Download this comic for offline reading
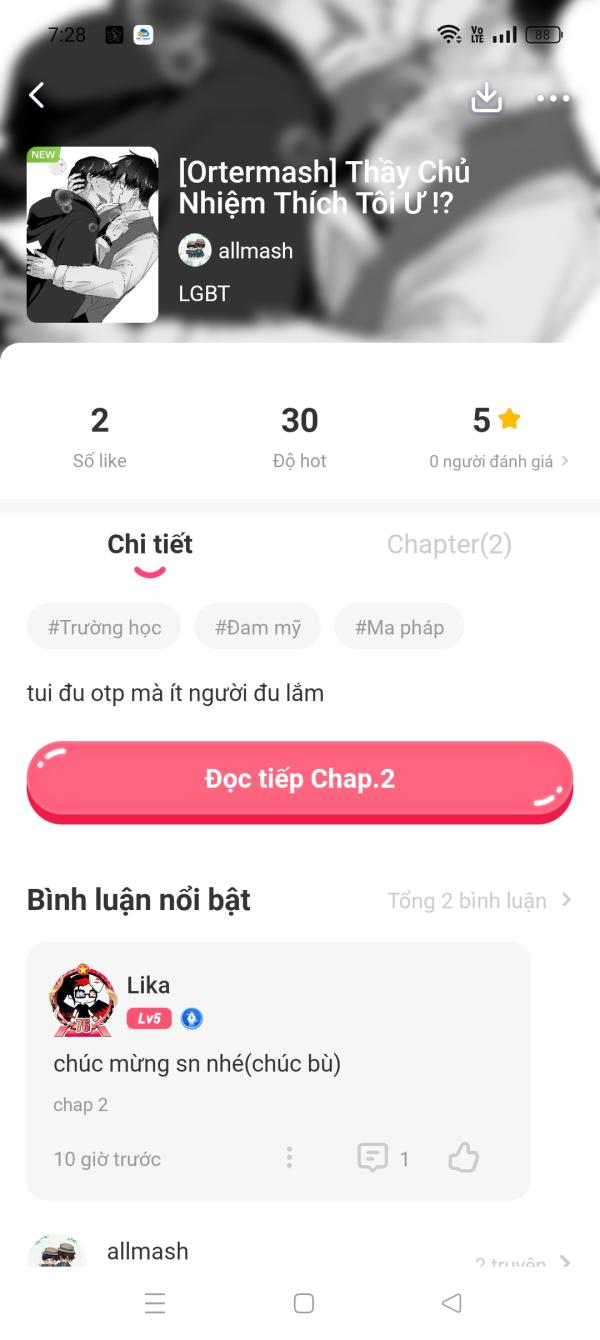The height and width of the screenshot is (1340, 600). 486,97
